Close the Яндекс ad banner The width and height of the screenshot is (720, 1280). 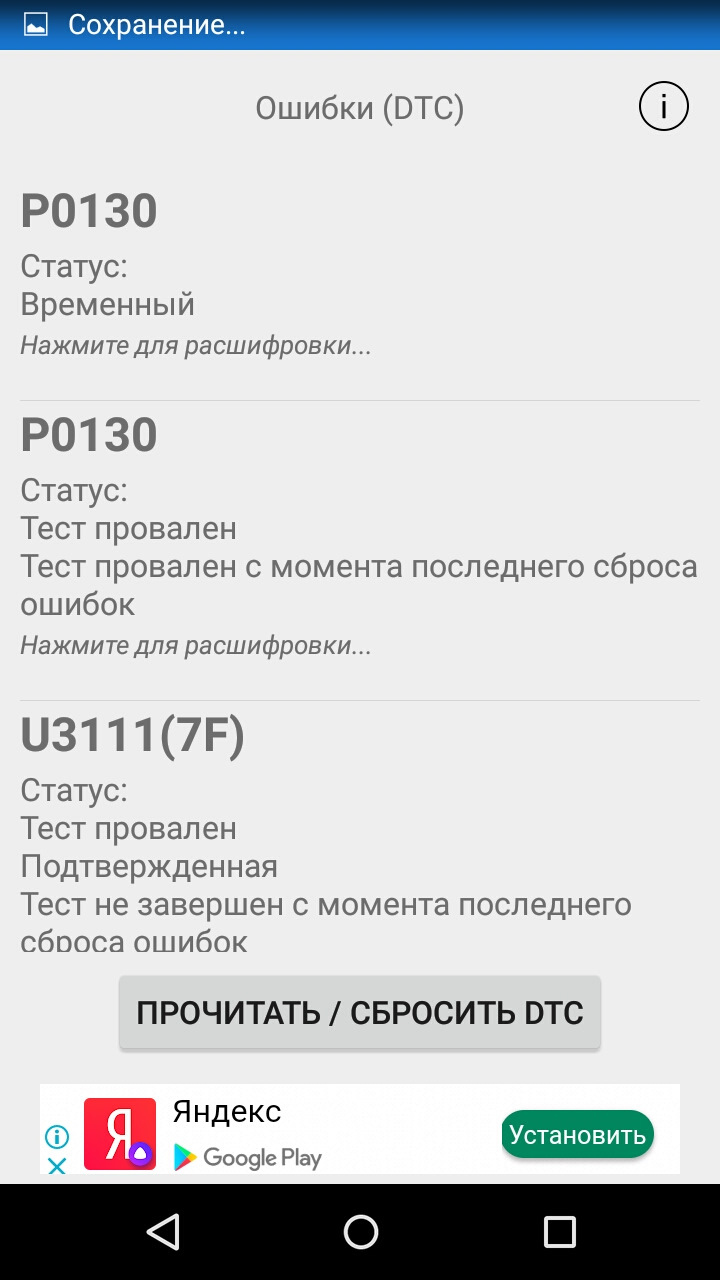pos(57,1165)
